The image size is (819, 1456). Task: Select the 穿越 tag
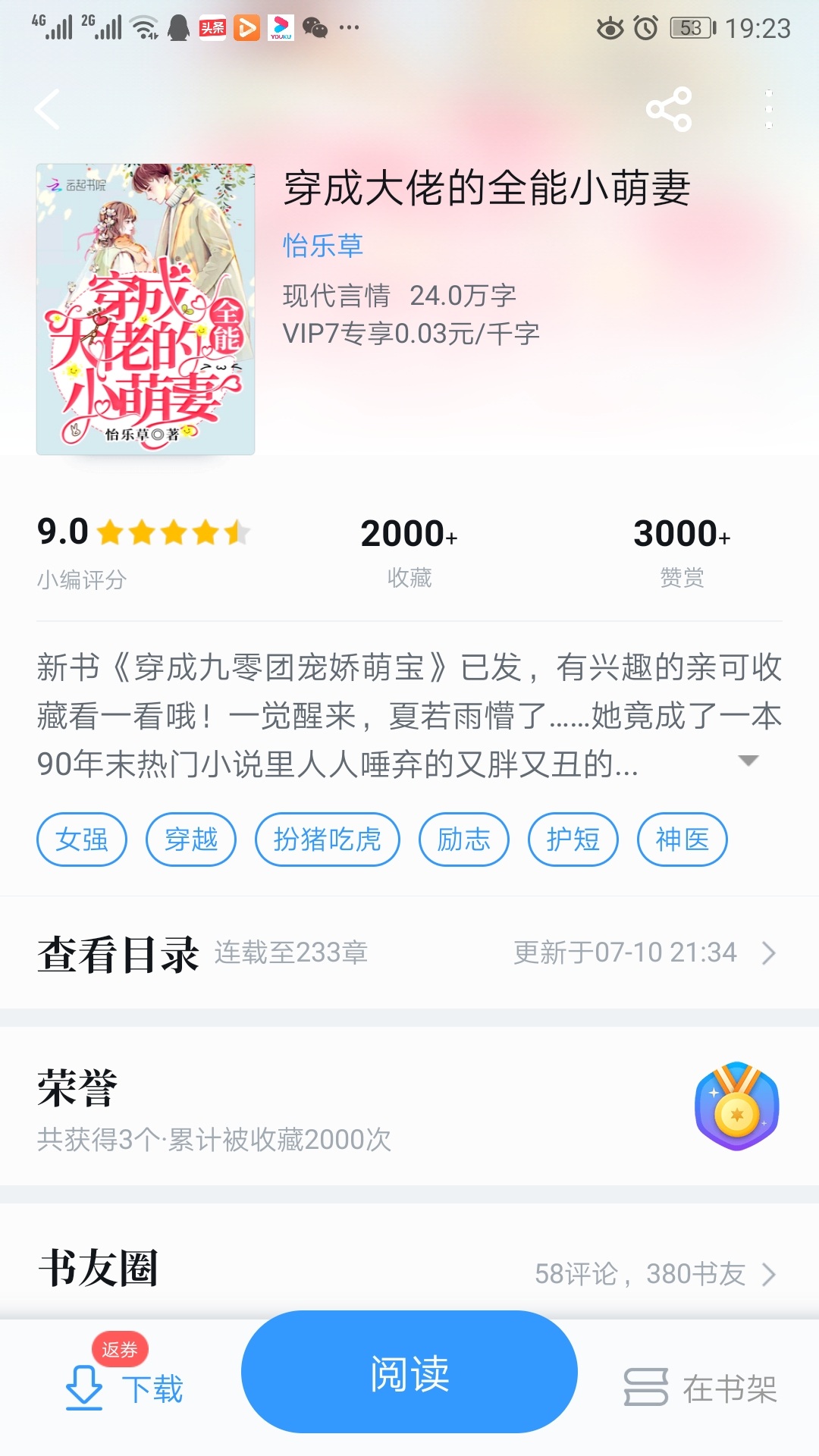click(x=191, y=839)
